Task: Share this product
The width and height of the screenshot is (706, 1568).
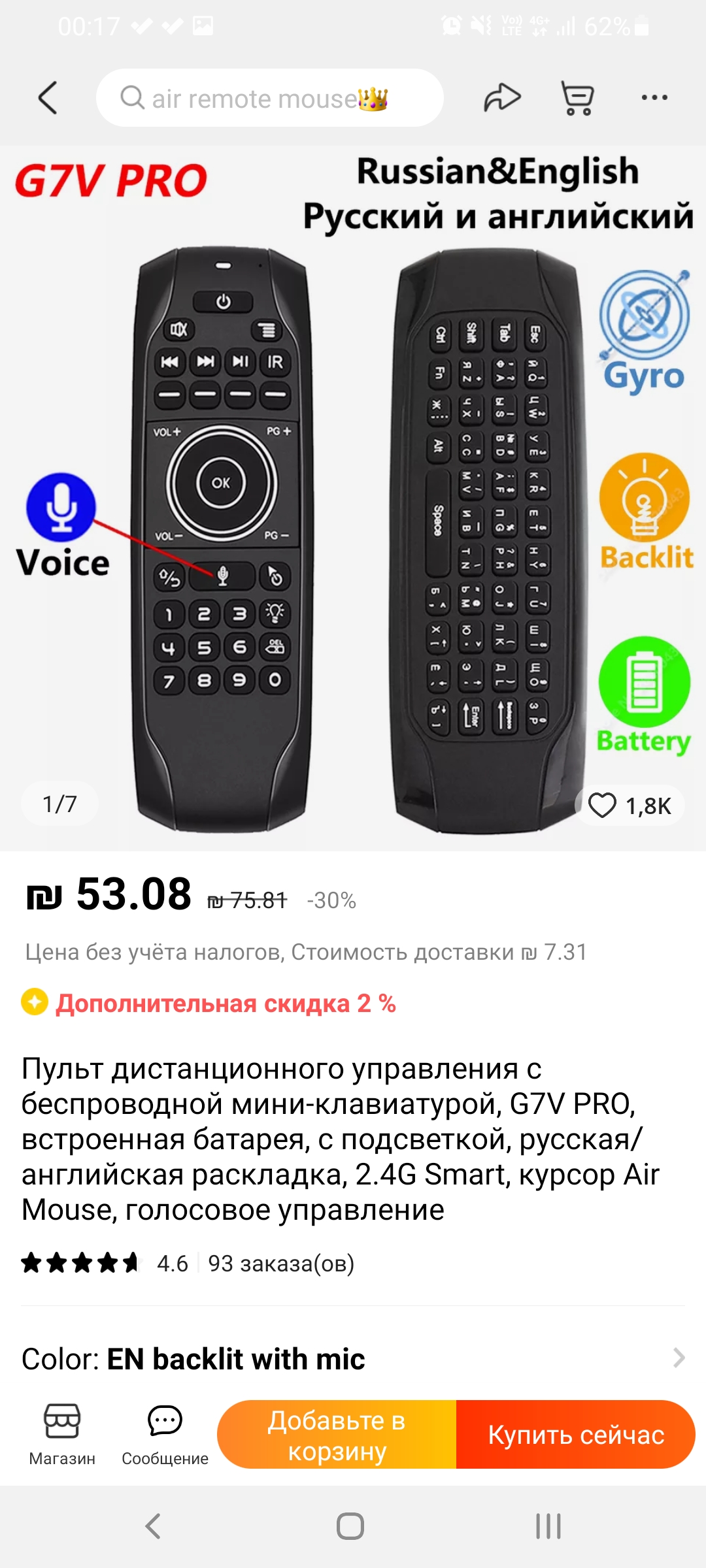Action: [502, 98]
